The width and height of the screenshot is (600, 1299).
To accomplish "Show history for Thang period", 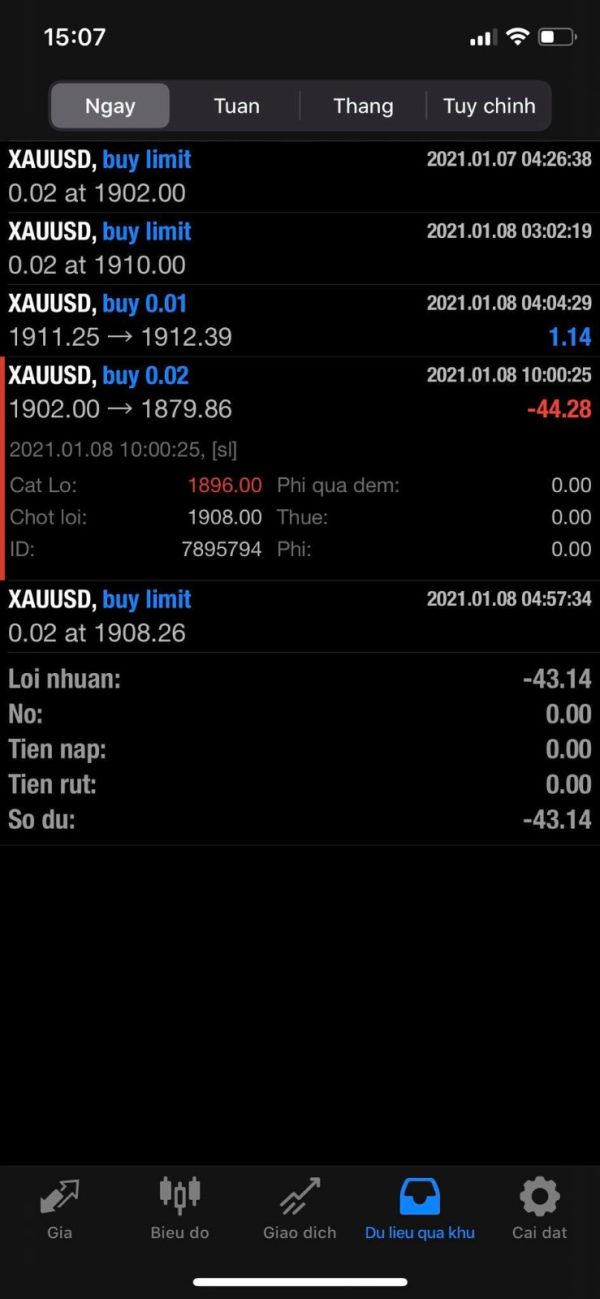I will pos(363,106).
